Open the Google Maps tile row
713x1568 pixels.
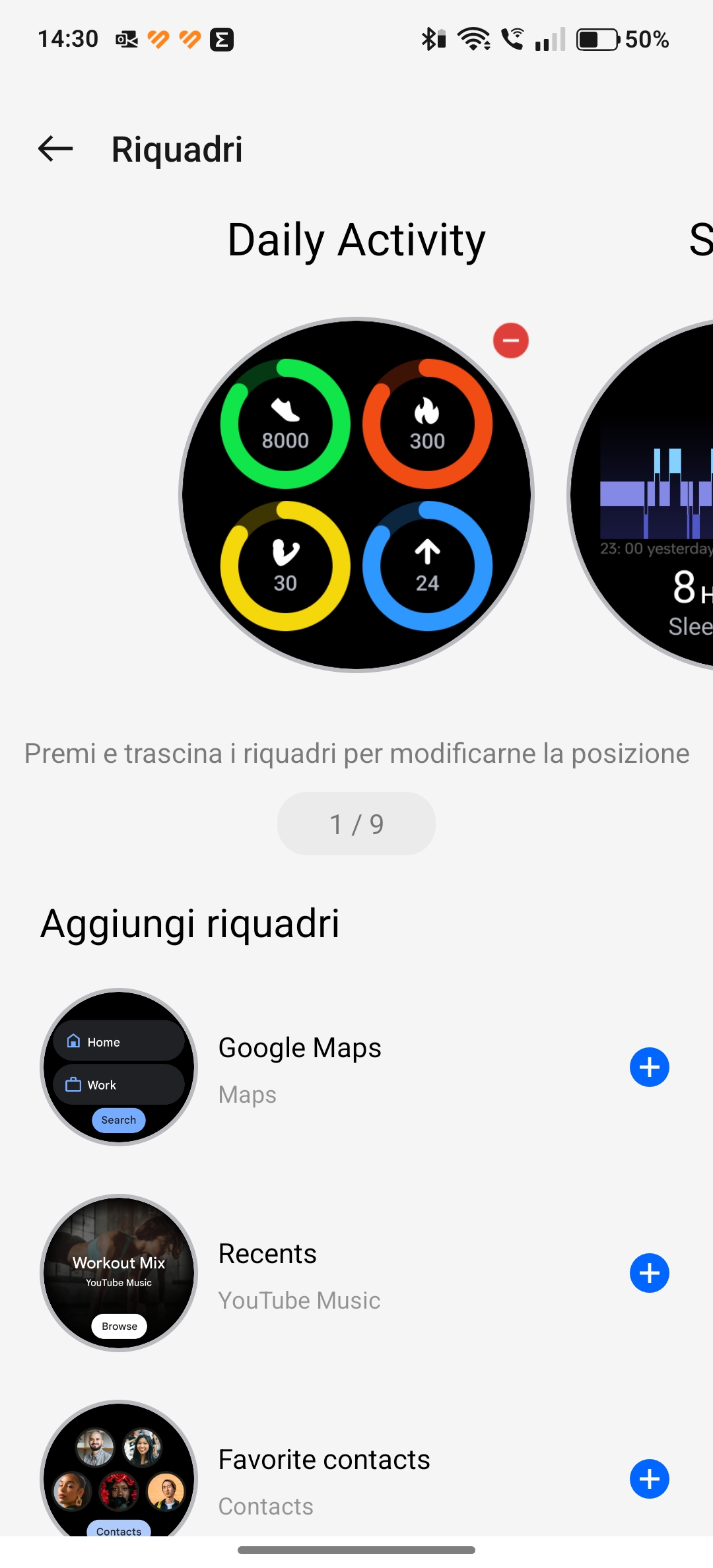click(356, 1067)
